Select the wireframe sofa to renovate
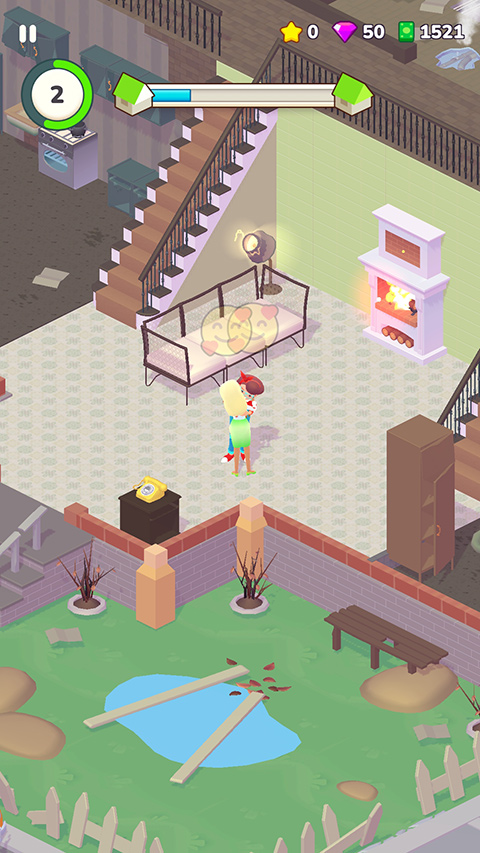The height and width of the screenshot is (853, 480). 224,332
